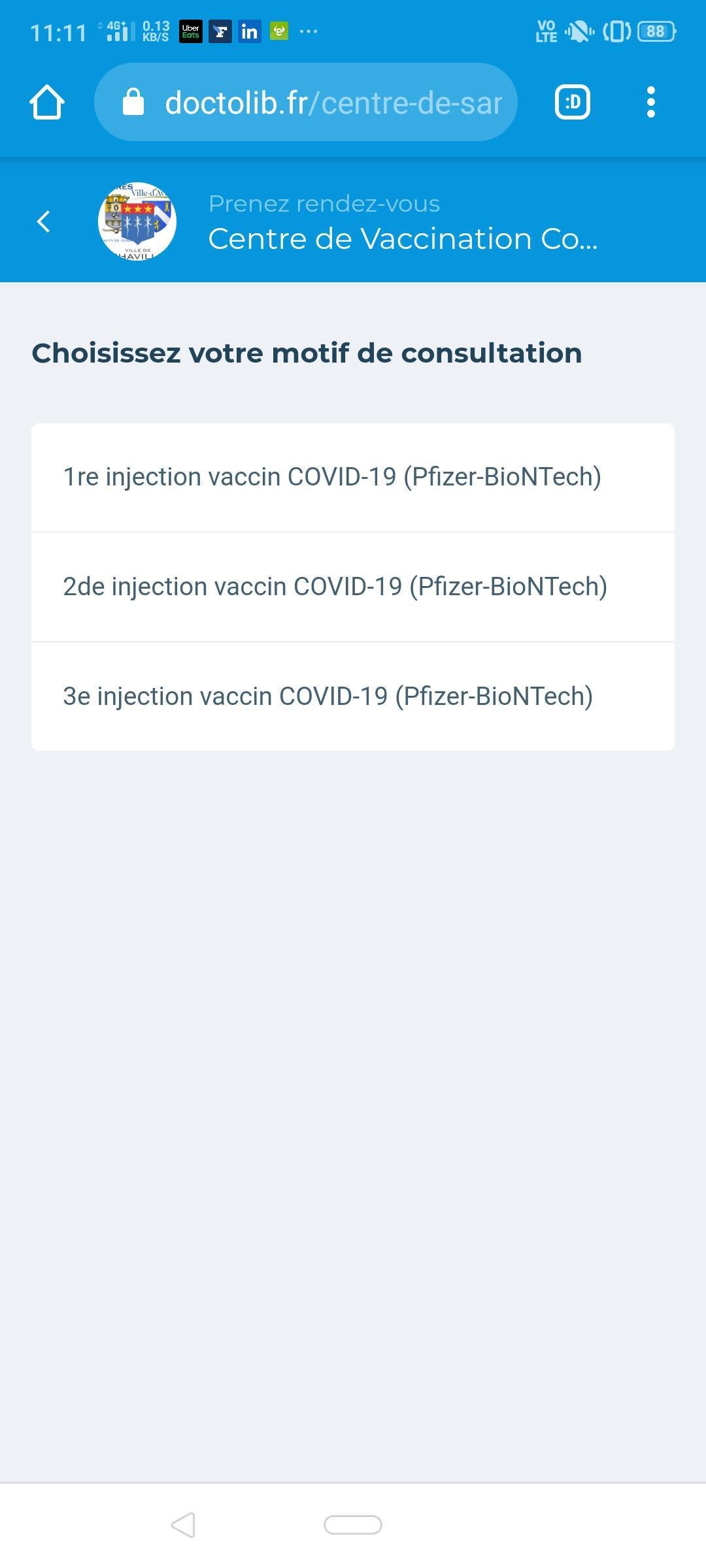Select 1re injection vaccin COVID-19
This screenshot has height=1568, width=706.
pyautogui.click(x=353, y=478)
